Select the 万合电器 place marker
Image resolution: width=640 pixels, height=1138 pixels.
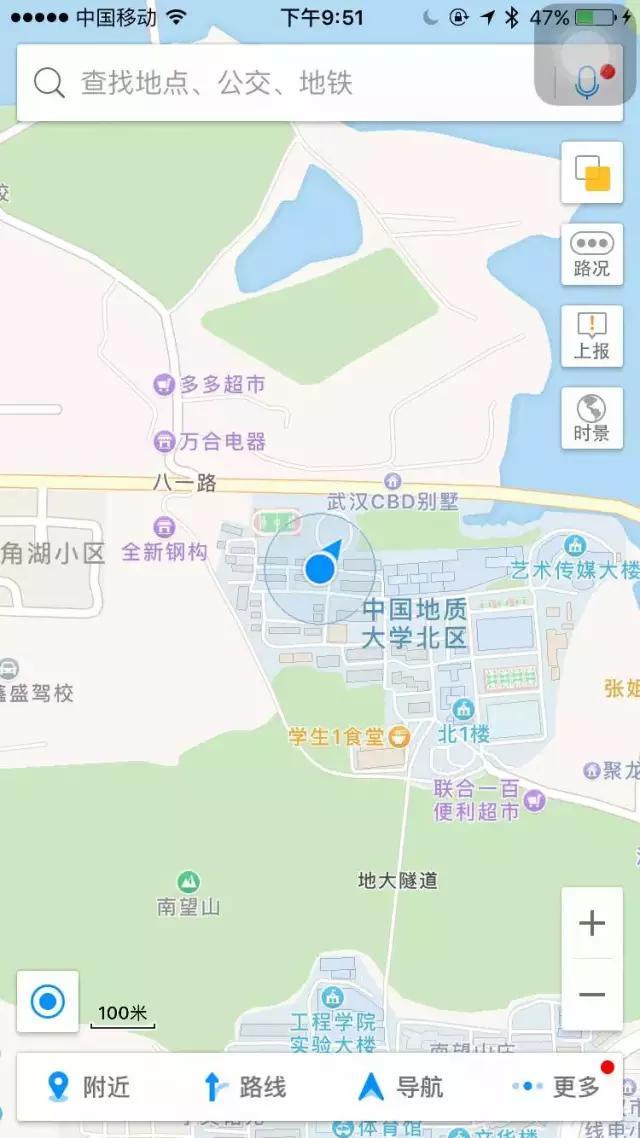[x=164, y=441]
